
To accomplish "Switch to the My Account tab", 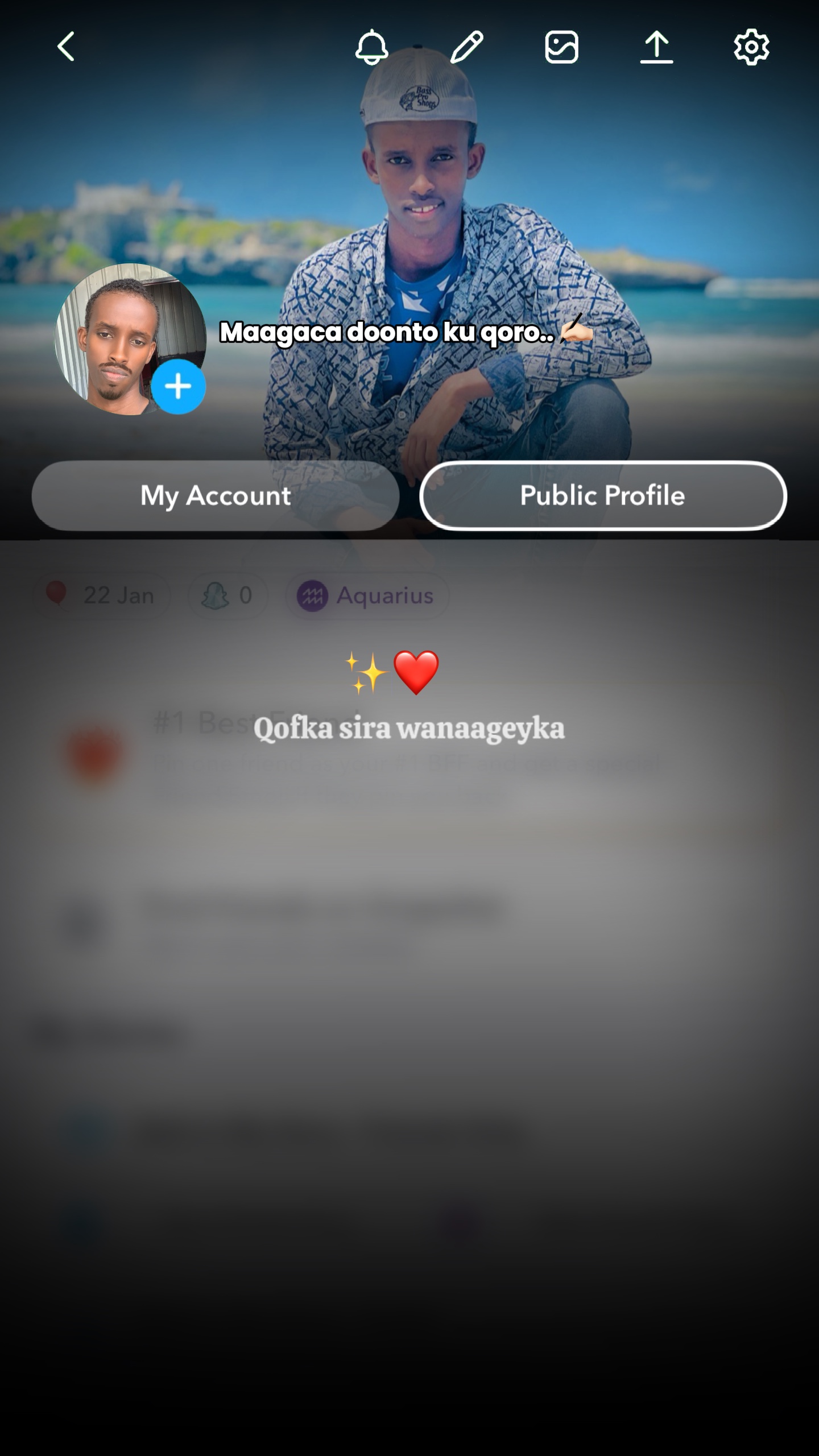I will [216, 495].
